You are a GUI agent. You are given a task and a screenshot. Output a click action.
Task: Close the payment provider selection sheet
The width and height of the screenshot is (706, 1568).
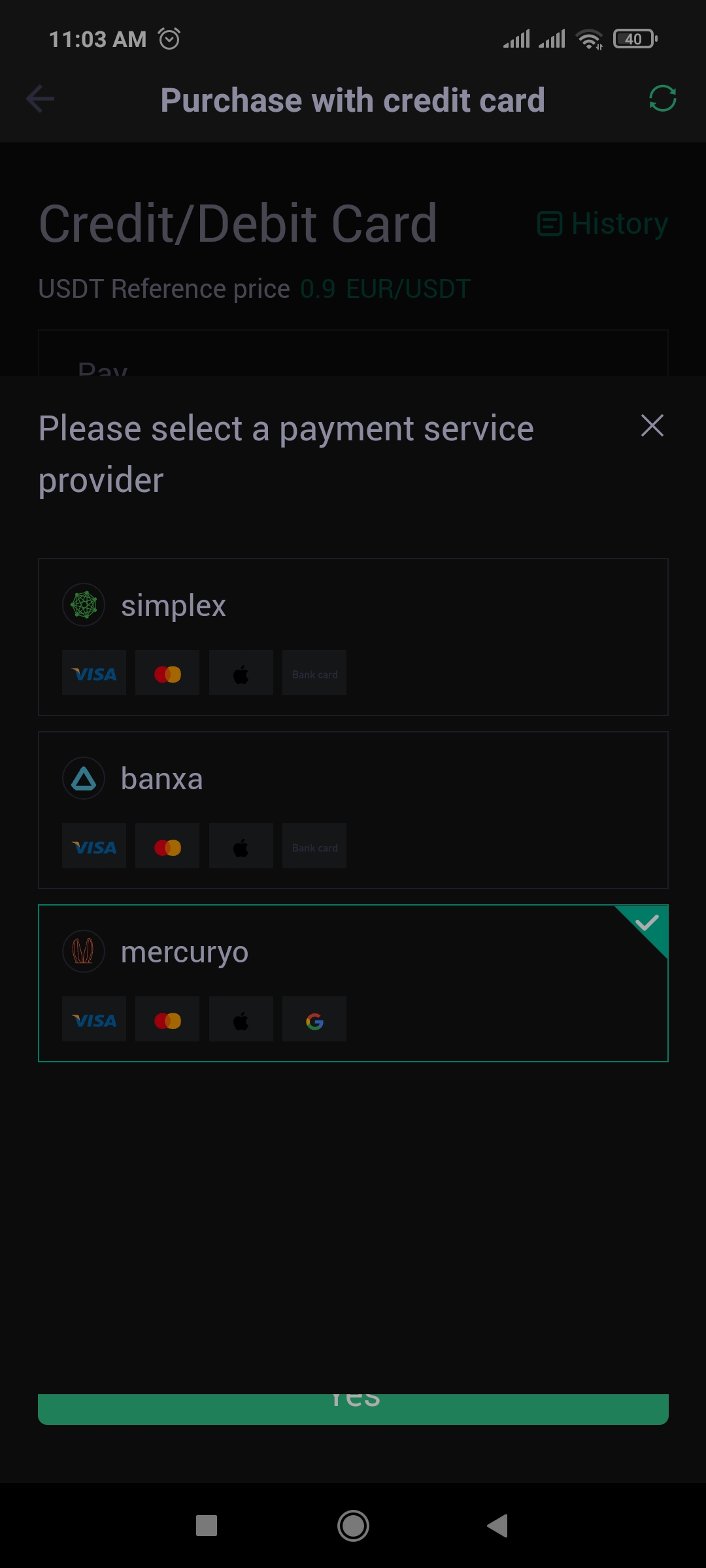tap(652, 426)
